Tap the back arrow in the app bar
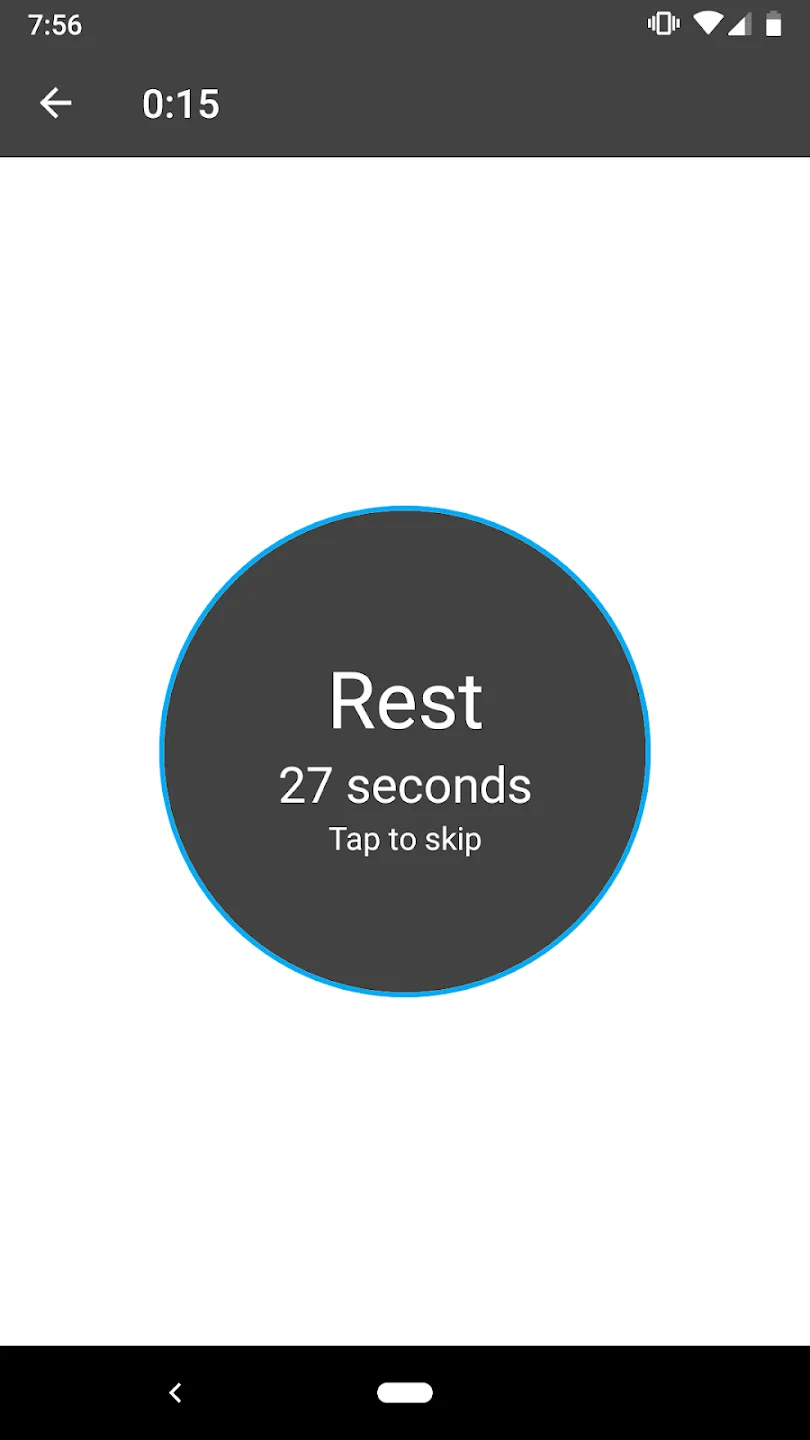The height and width of the screenshot is (1440, 810). point(55,103)
